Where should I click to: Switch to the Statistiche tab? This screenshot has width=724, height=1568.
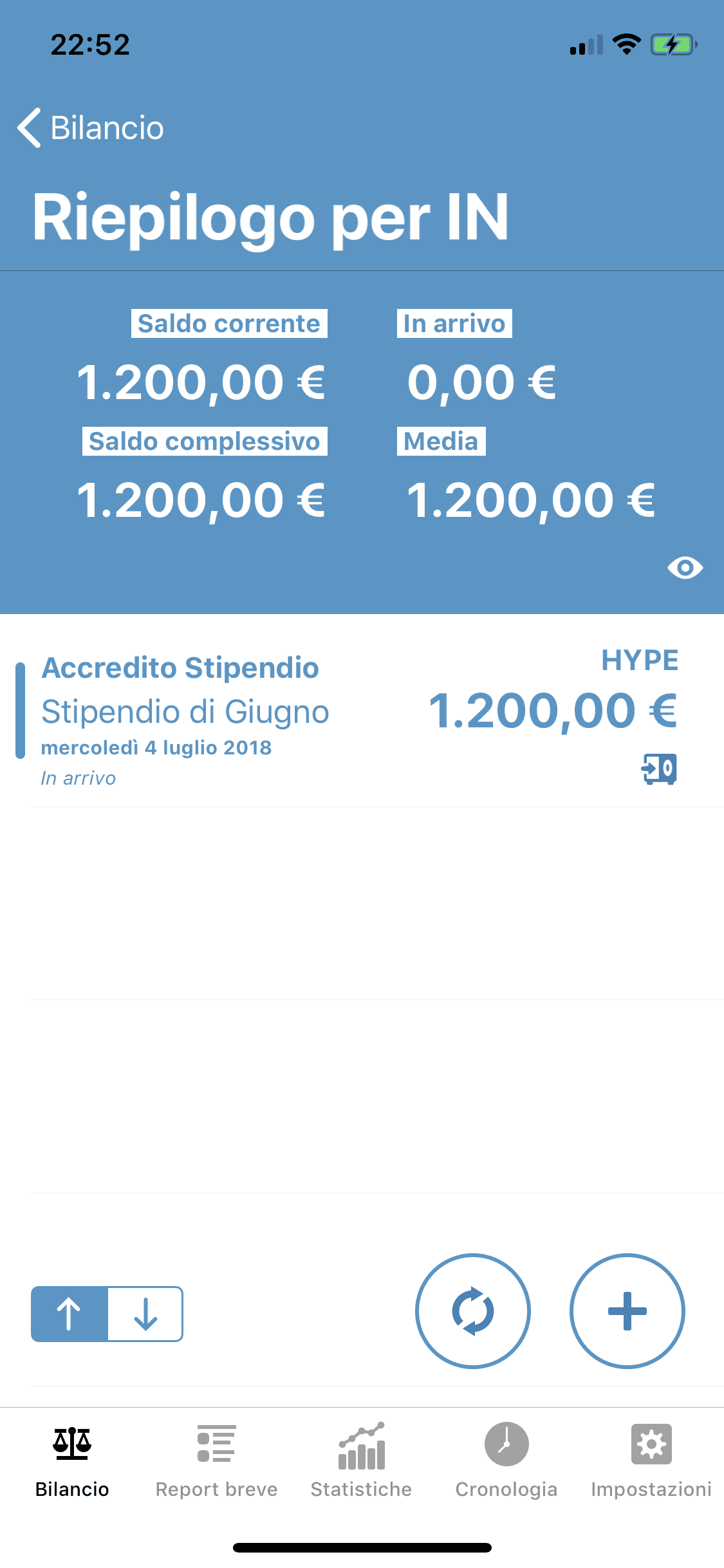click(x=362, y=1461)
